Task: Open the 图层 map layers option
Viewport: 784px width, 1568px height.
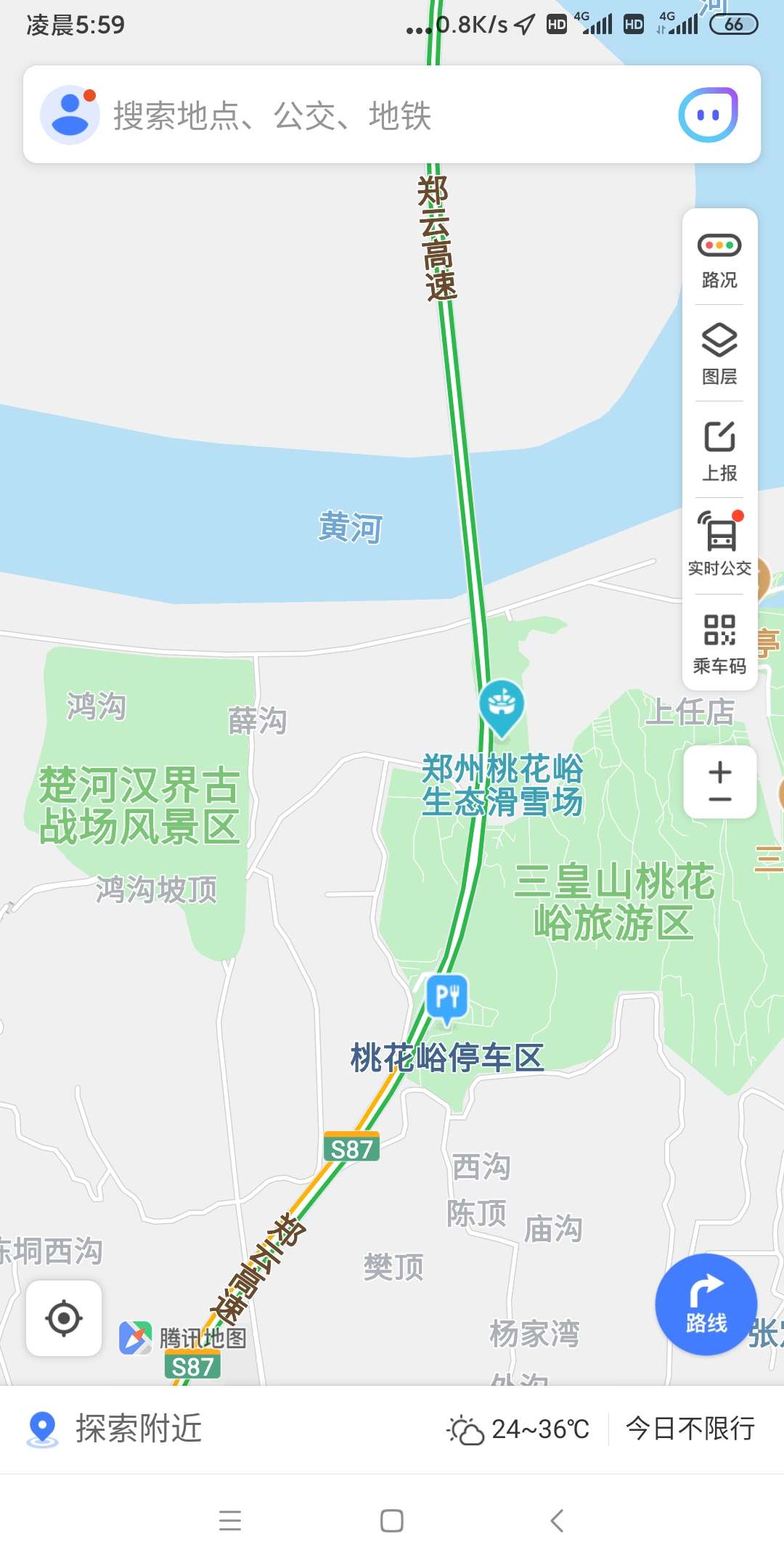Action: (719, 354)
